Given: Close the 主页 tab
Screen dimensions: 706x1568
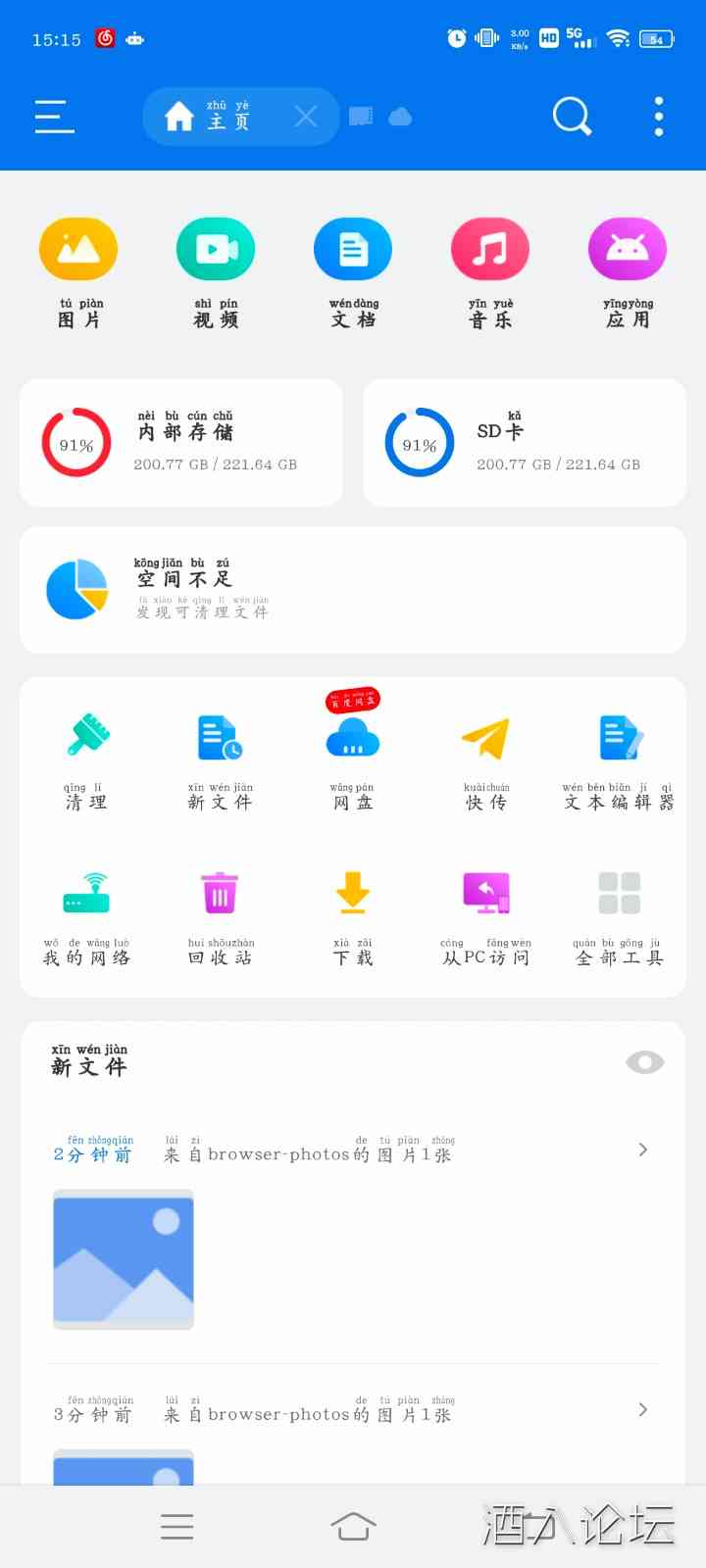Looking at the screenshot, I should click(x=305, y=115).
